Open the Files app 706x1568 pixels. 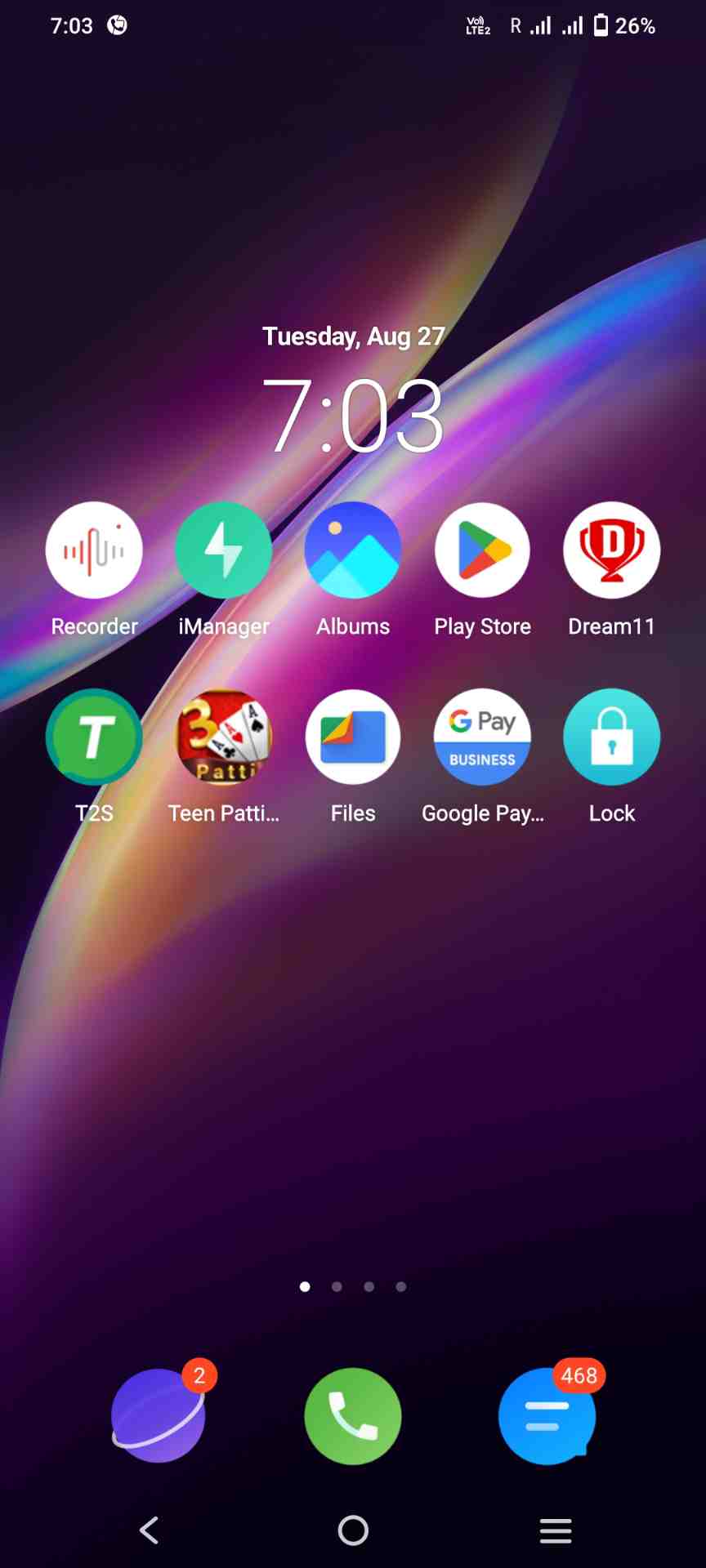[353, 737]
